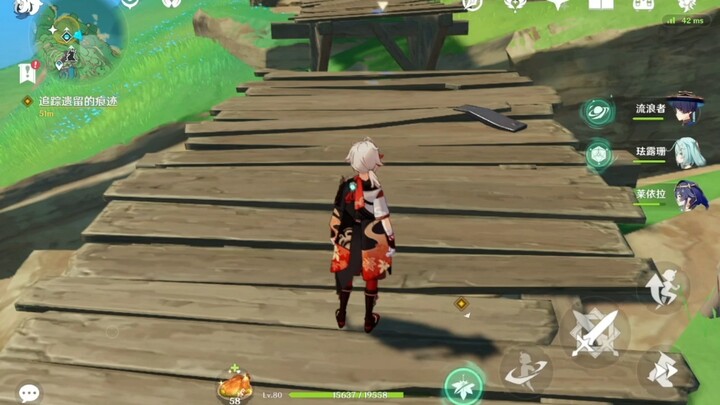Open the quest log bookmark icon
Viewport: 720px width, 405px height.
coord(27,72)
